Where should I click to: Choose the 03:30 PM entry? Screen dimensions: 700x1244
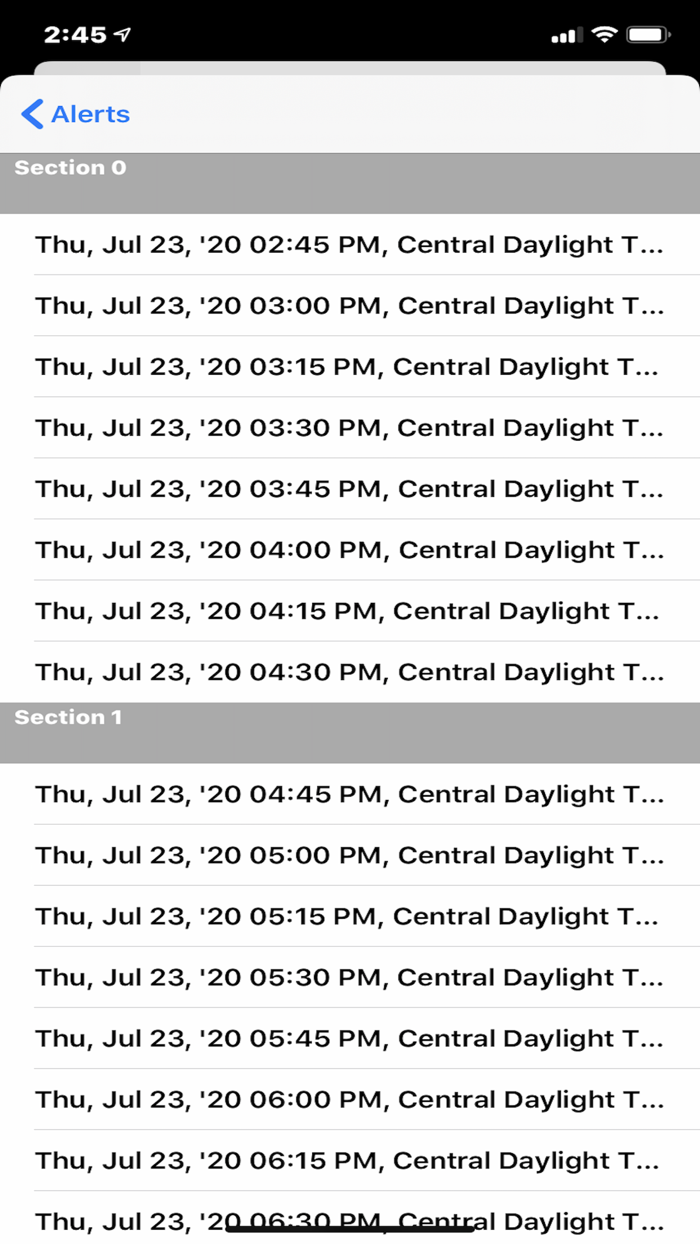click(349, 428)
